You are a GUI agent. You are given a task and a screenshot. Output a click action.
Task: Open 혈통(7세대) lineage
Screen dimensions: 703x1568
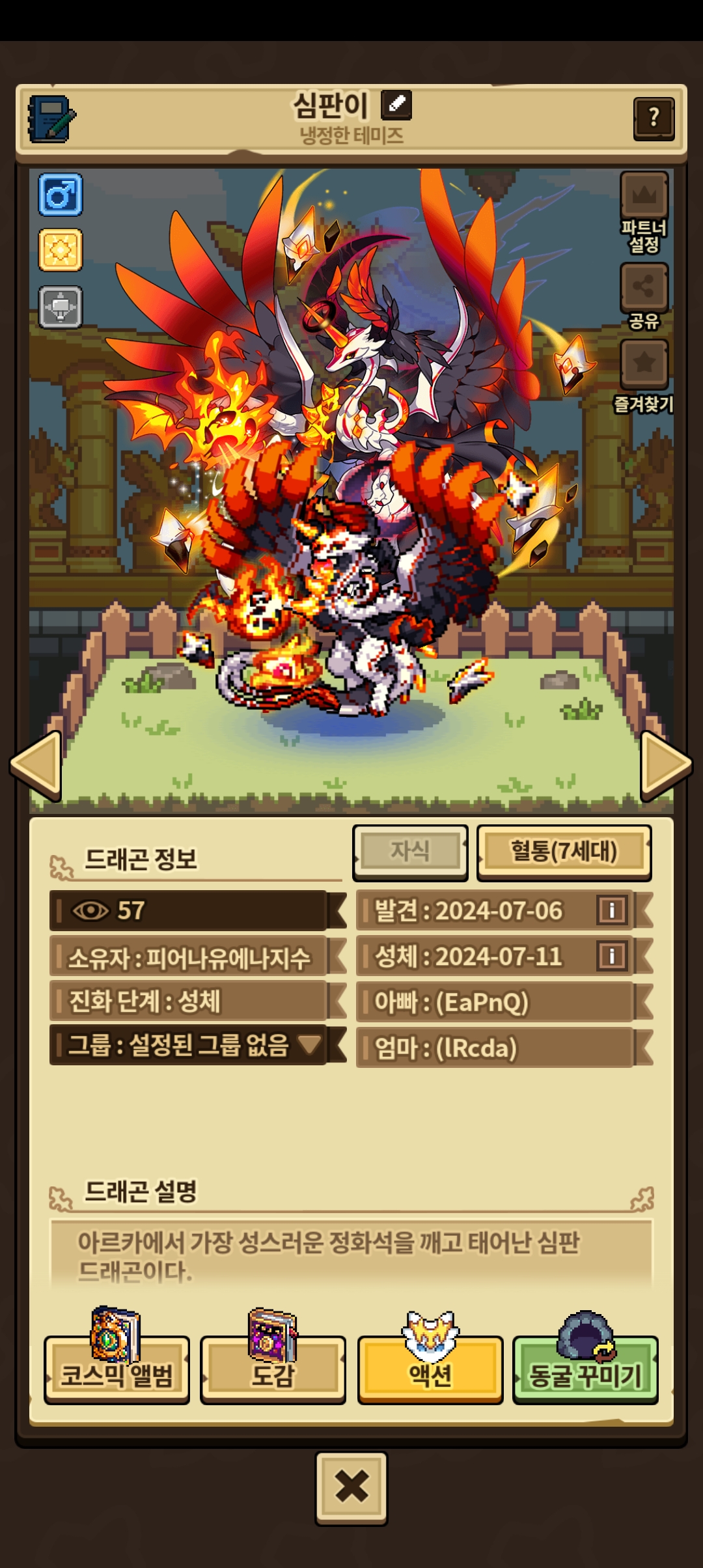(x=564, y=852)
